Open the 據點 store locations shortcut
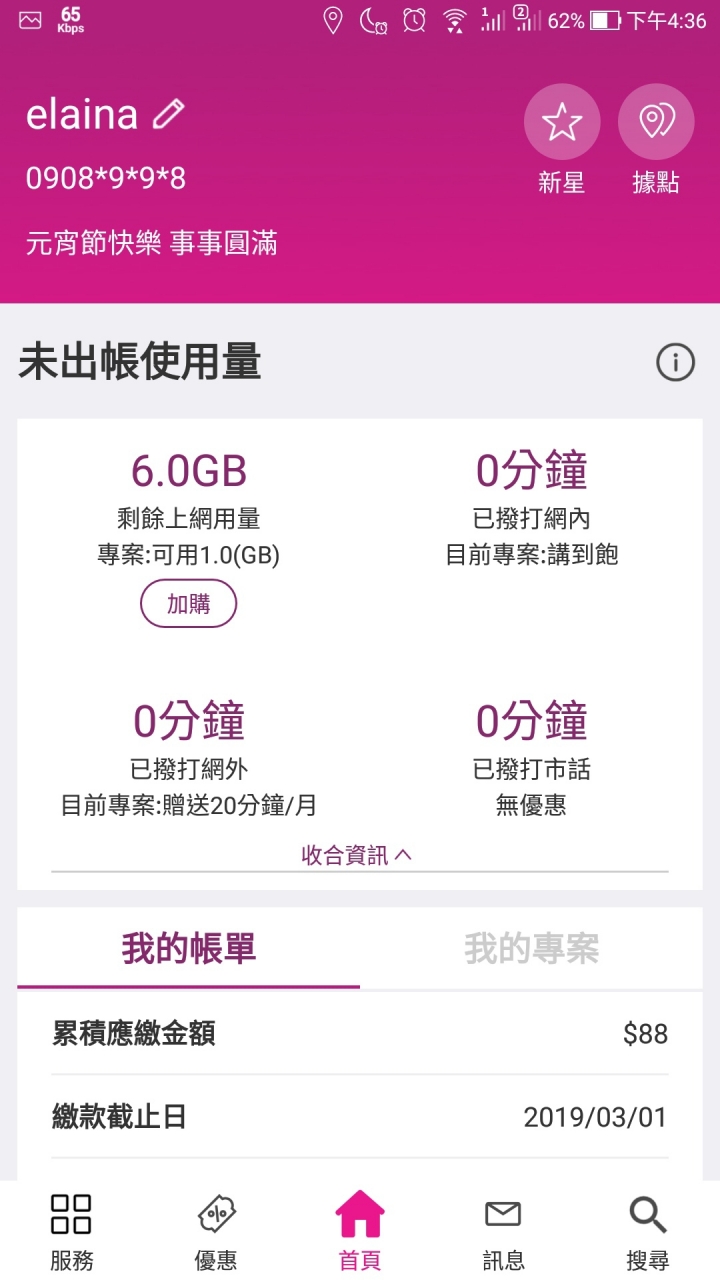The height and width of the screenshot is (1280, 720). coord(656,139)
